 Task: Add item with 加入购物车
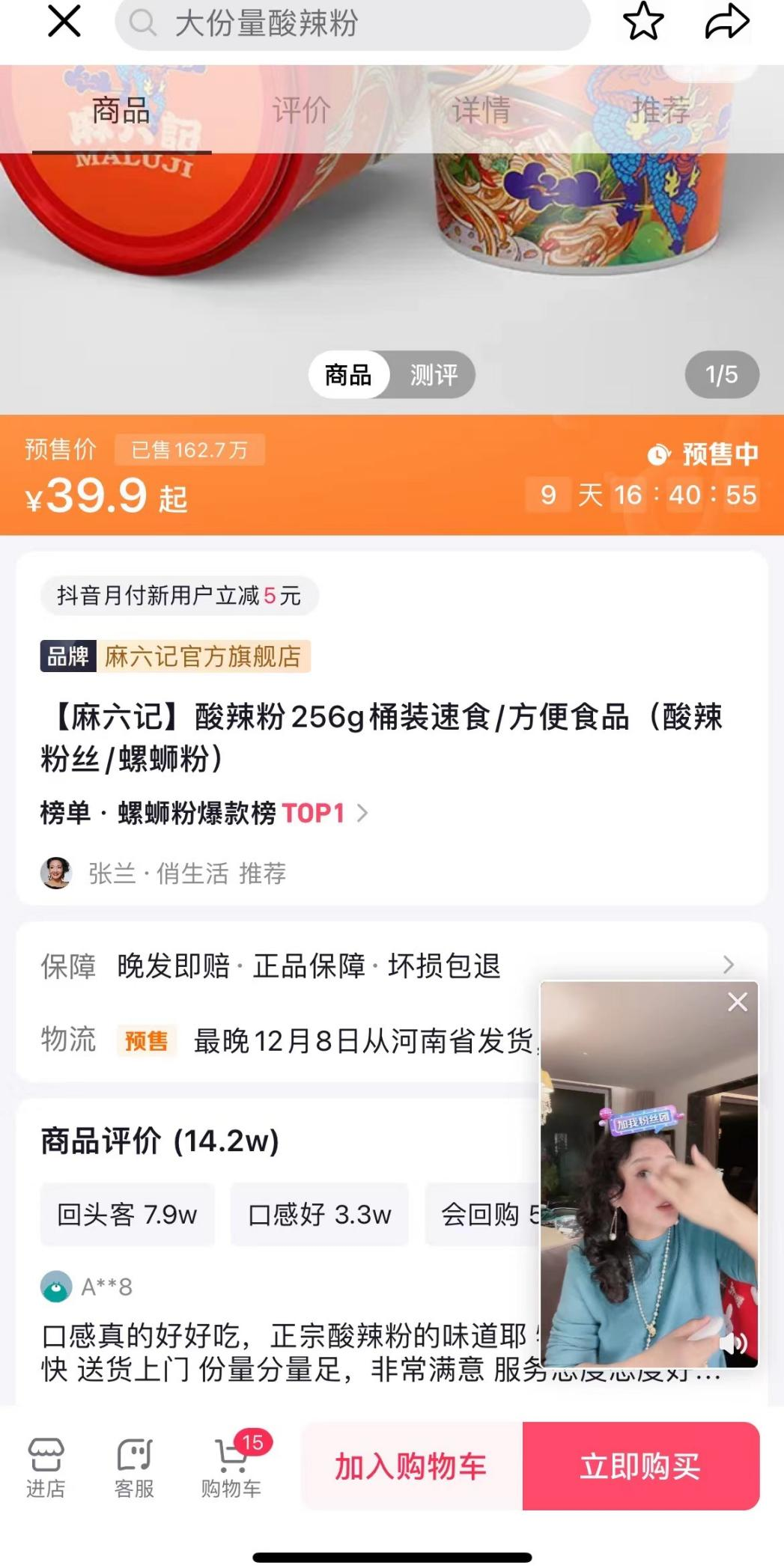coord(410,1466)
